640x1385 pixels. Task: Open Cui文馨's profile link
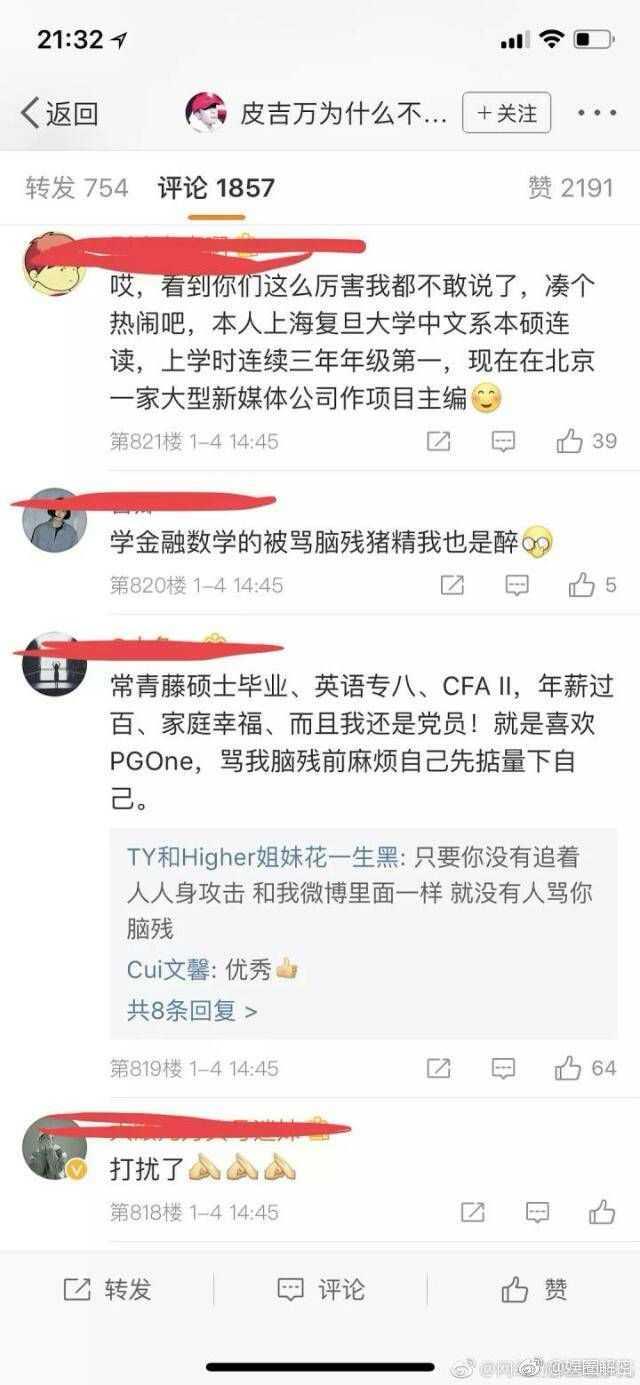(169, 969)
